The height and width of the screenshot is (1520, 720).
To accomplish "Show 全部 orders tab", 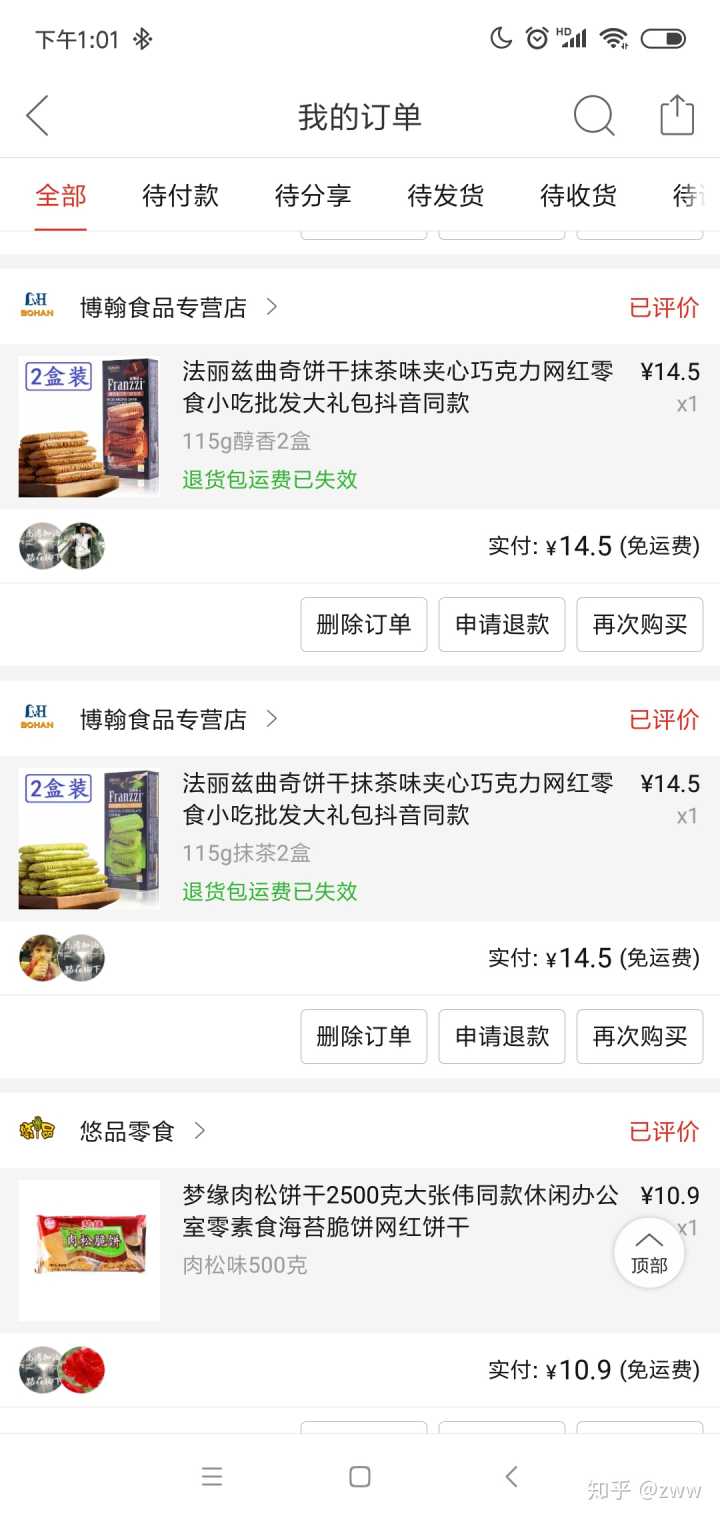I will [61, 196].
